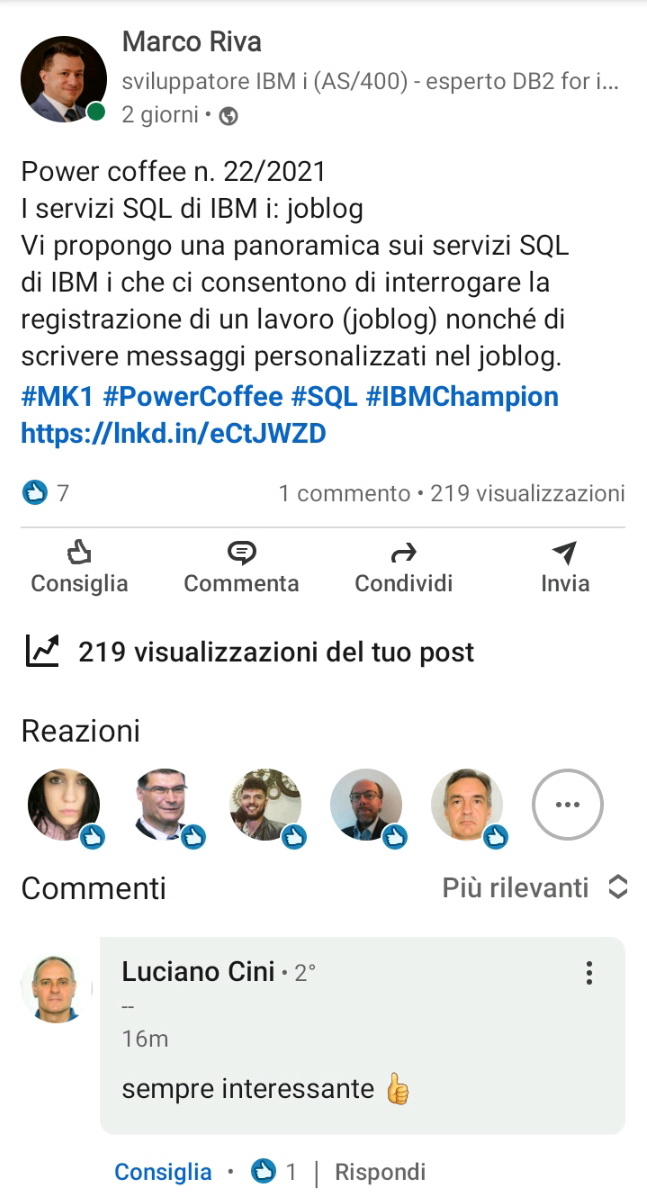Open Marco Riva's profile picture
Screen dimensions: 647x1204
pos(64,80)
